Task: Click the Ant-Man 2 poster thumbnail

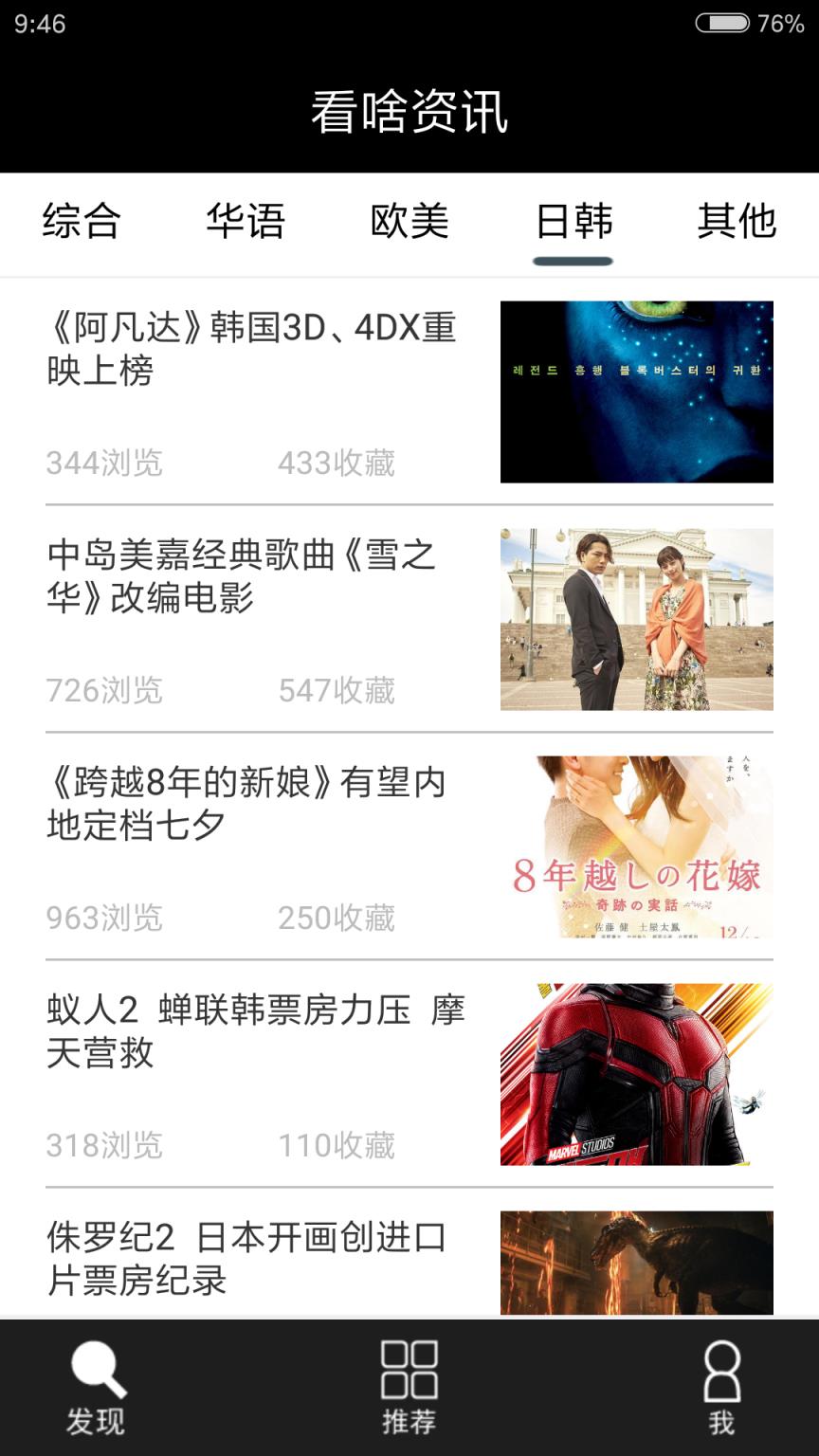Action: [x=635, y=1074]
